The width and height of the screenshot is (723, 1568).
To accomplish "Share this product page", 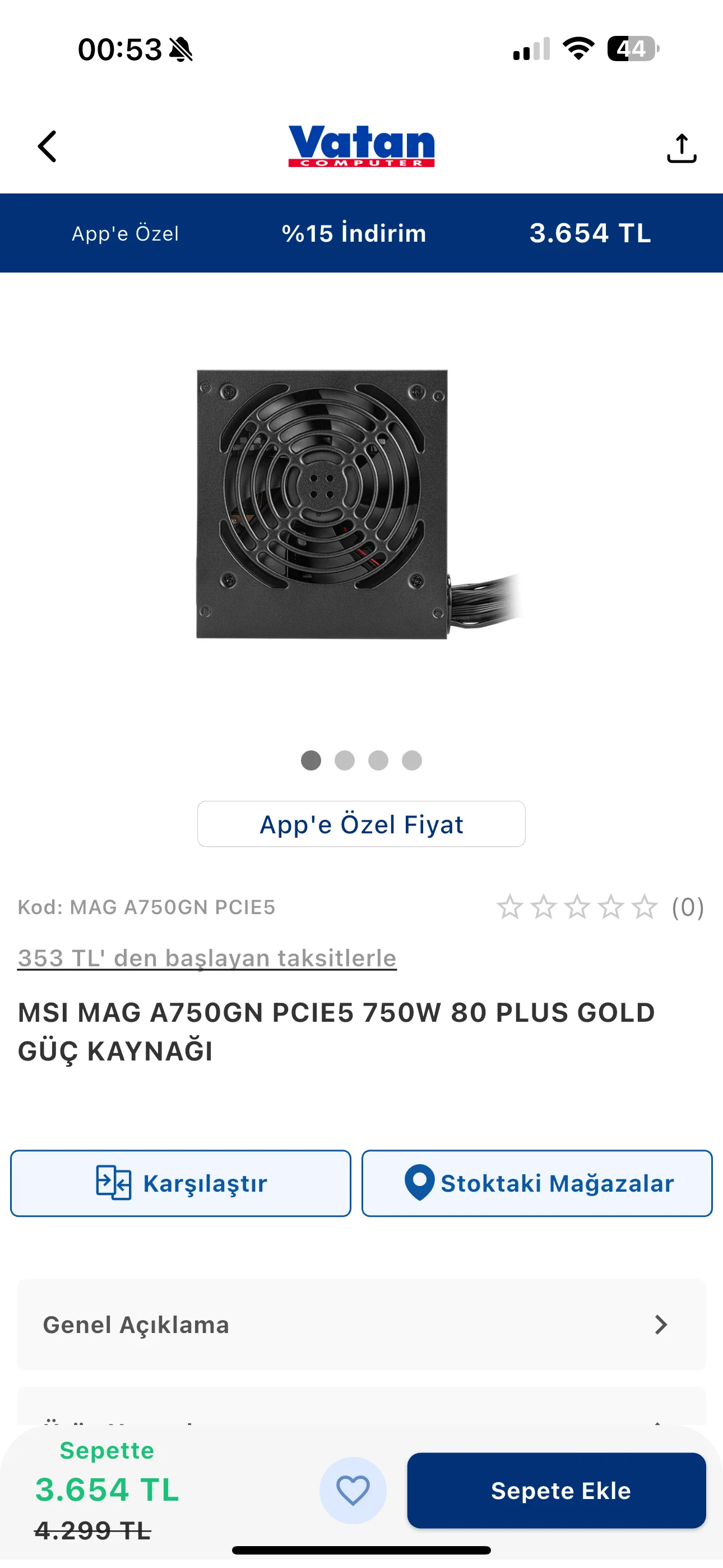I will pos(681,148).
